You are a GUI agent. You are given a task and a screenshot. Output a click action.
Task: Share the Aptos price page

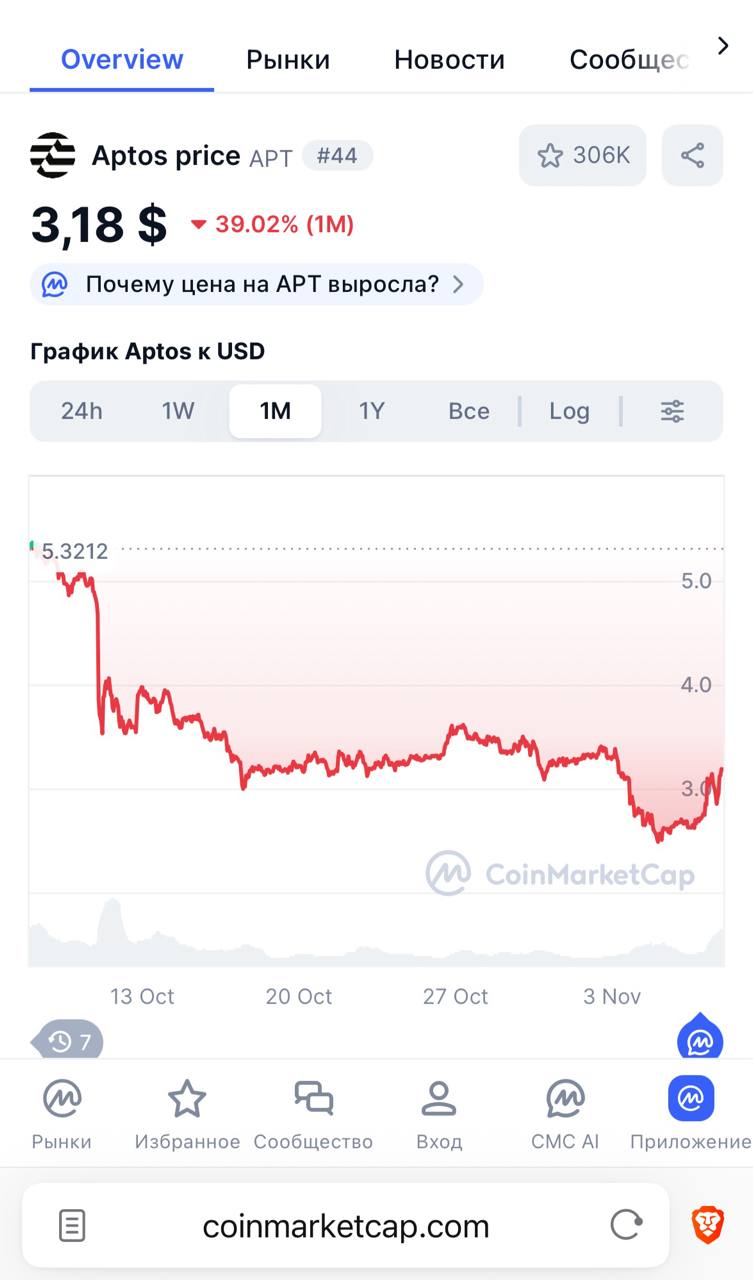692,155
